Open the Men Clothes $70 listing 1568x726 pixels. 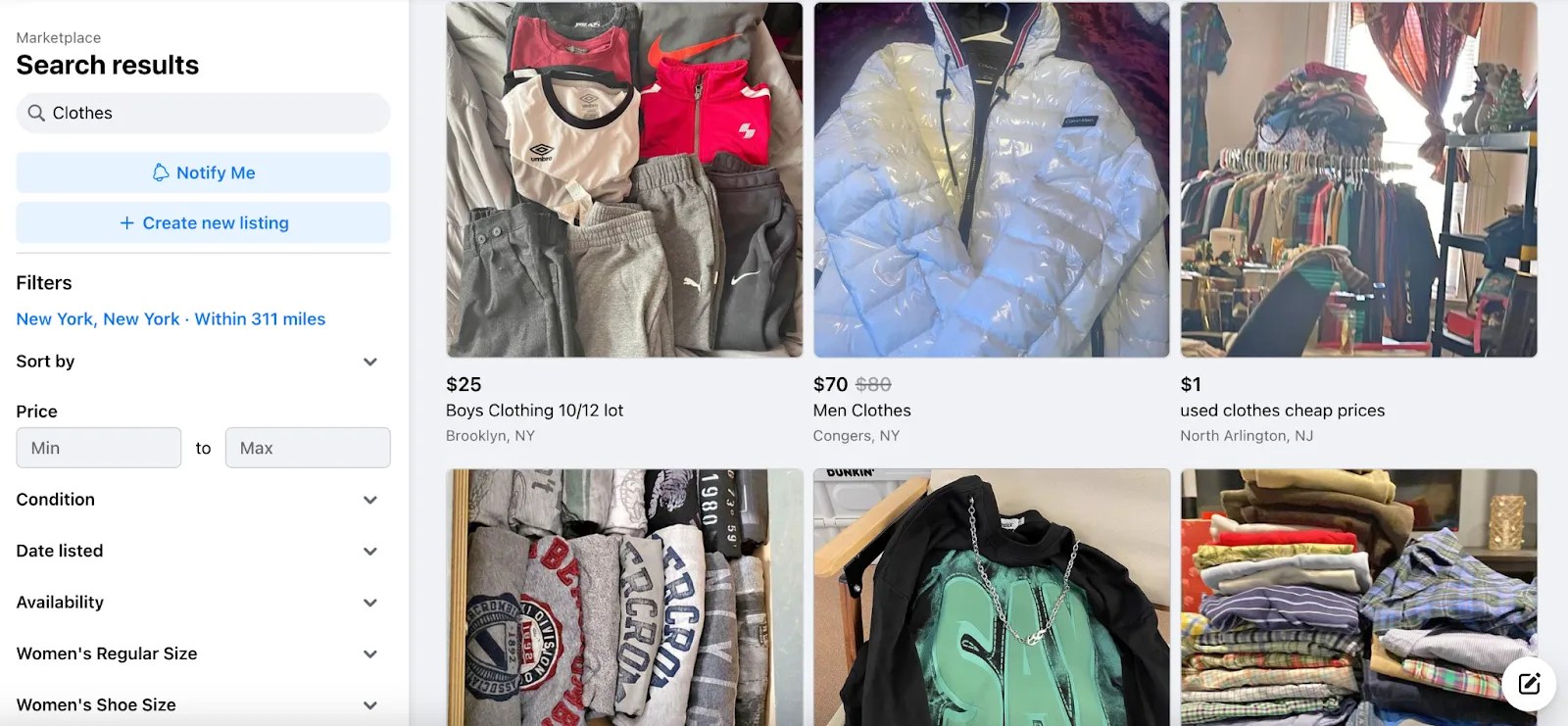pos(991,180)
